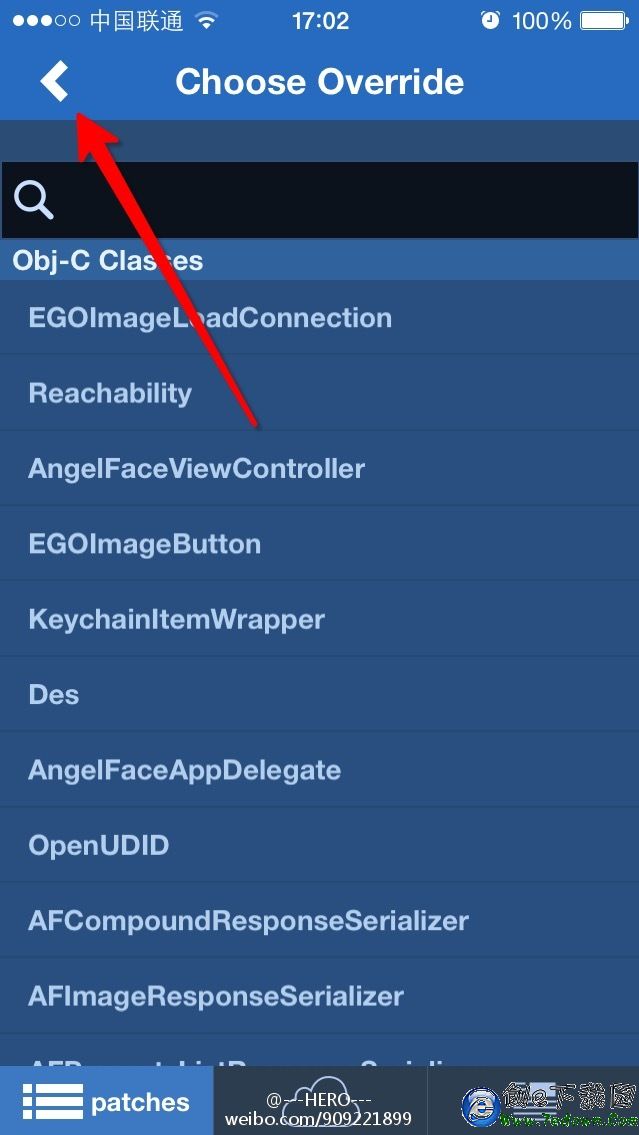The image size is (639, 1135).
Task: Pick the Des class
Action: click(54, 694)
